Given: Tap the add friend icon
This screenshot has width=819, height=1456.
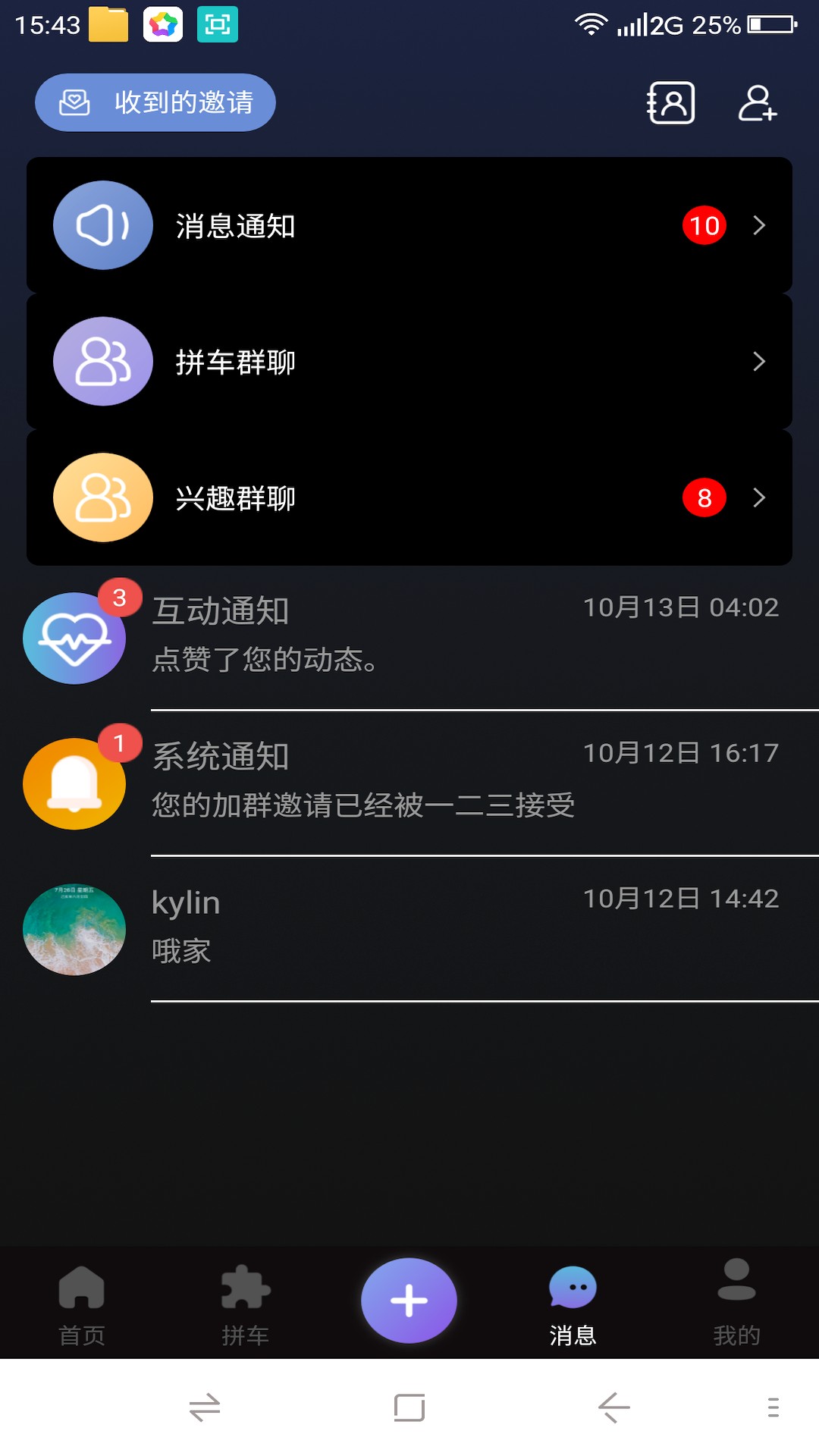Looking at the screenshot, I should click(758, 102).
